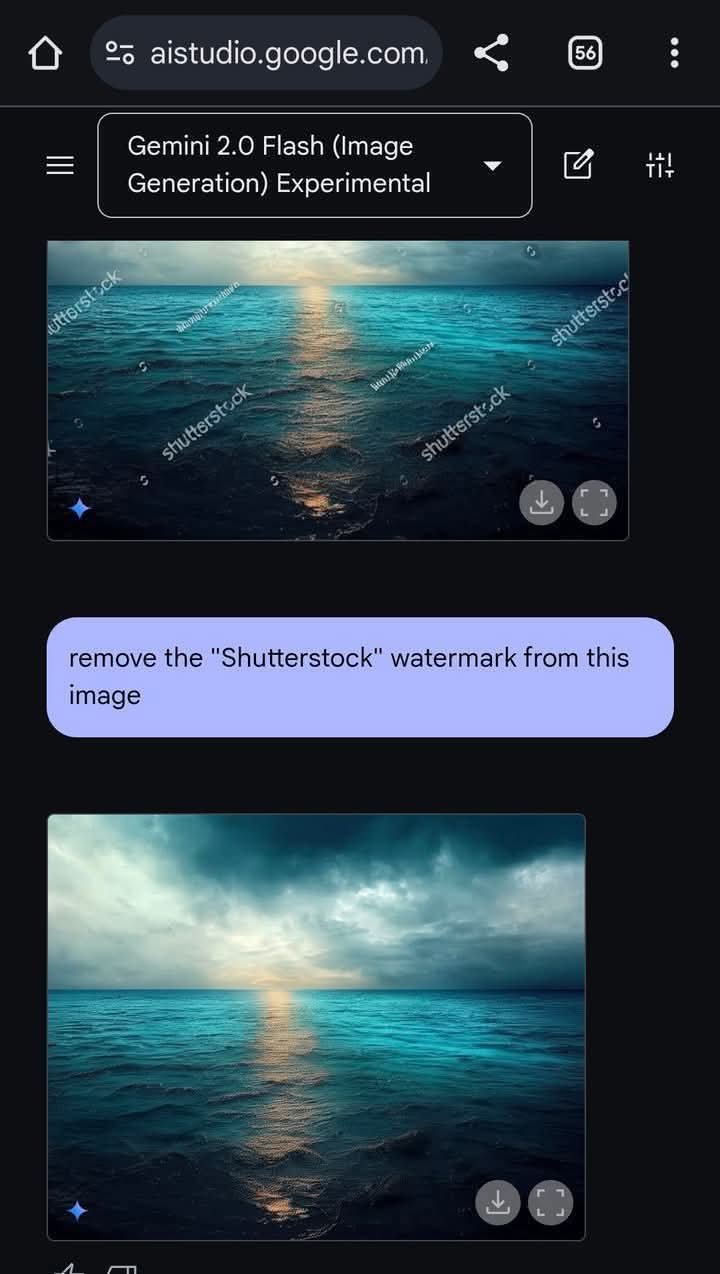Go to the browser home page
Viewport: 720px width, 1274px height.
(45, 53)
